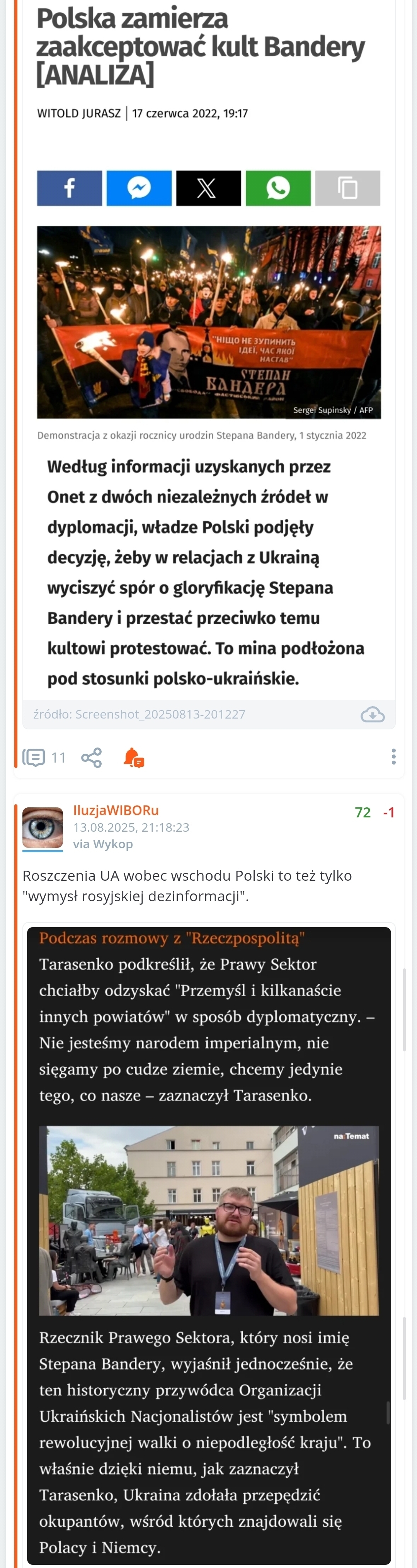Enlarge the Tarasenko image in the comment
Screen dimensions: 417x1568
(x=209, y=1236)
